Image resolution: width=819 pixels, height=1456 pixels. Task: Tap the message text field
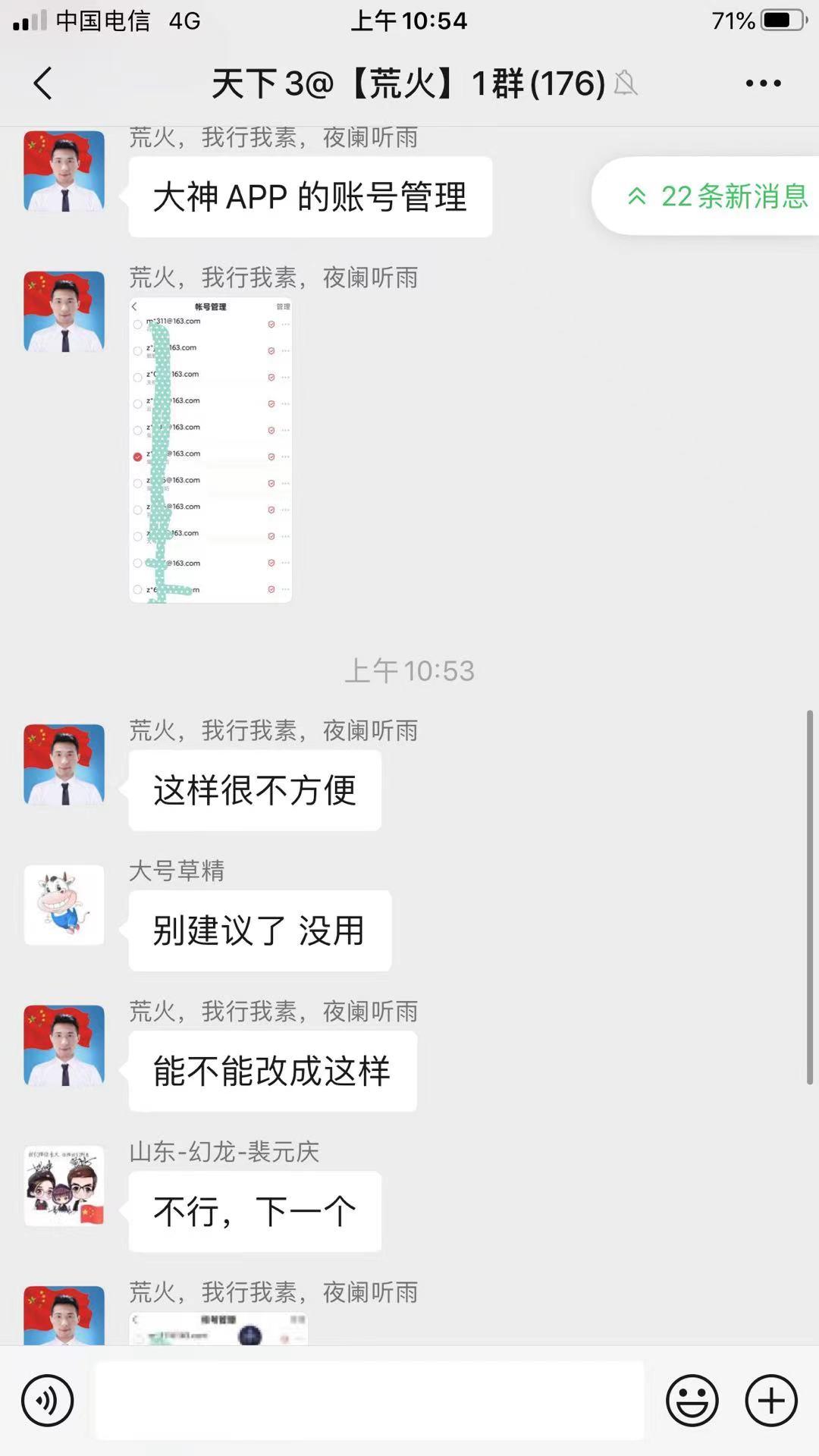pyautogui.click(x=369, y=1401)
